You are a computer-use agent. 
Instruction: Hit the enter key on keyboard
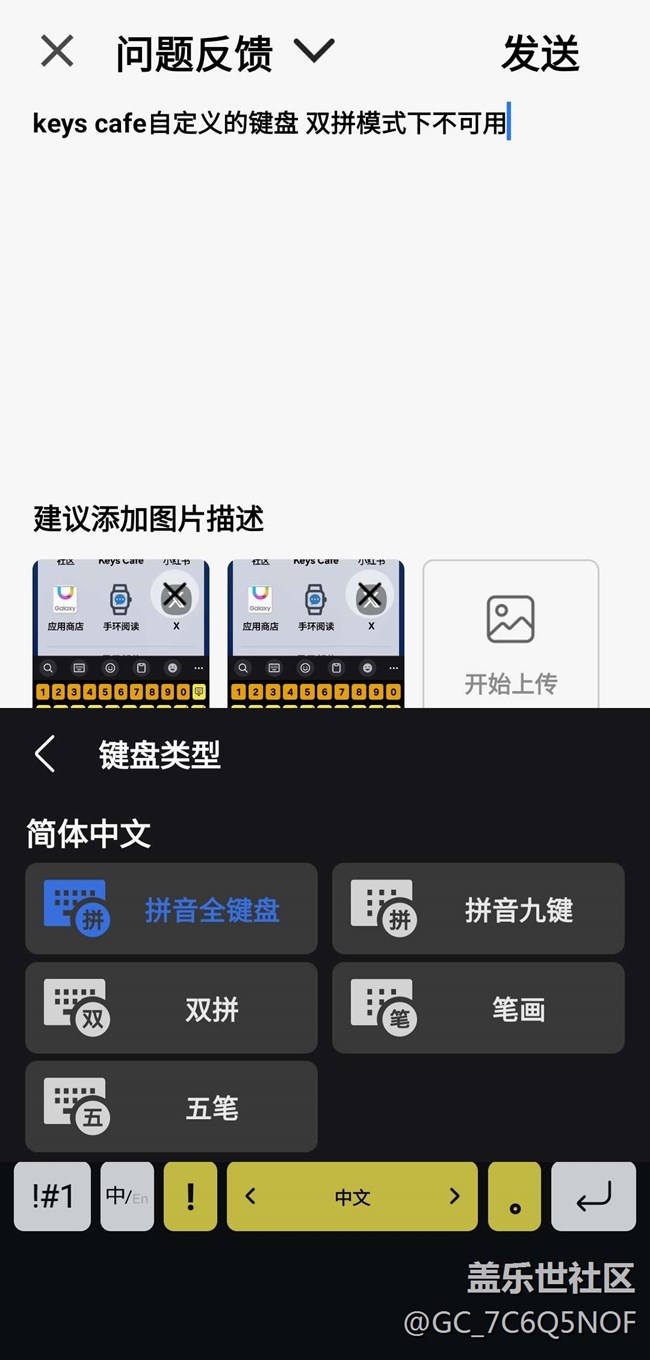pyautogui.click(x=593, y=1196)
